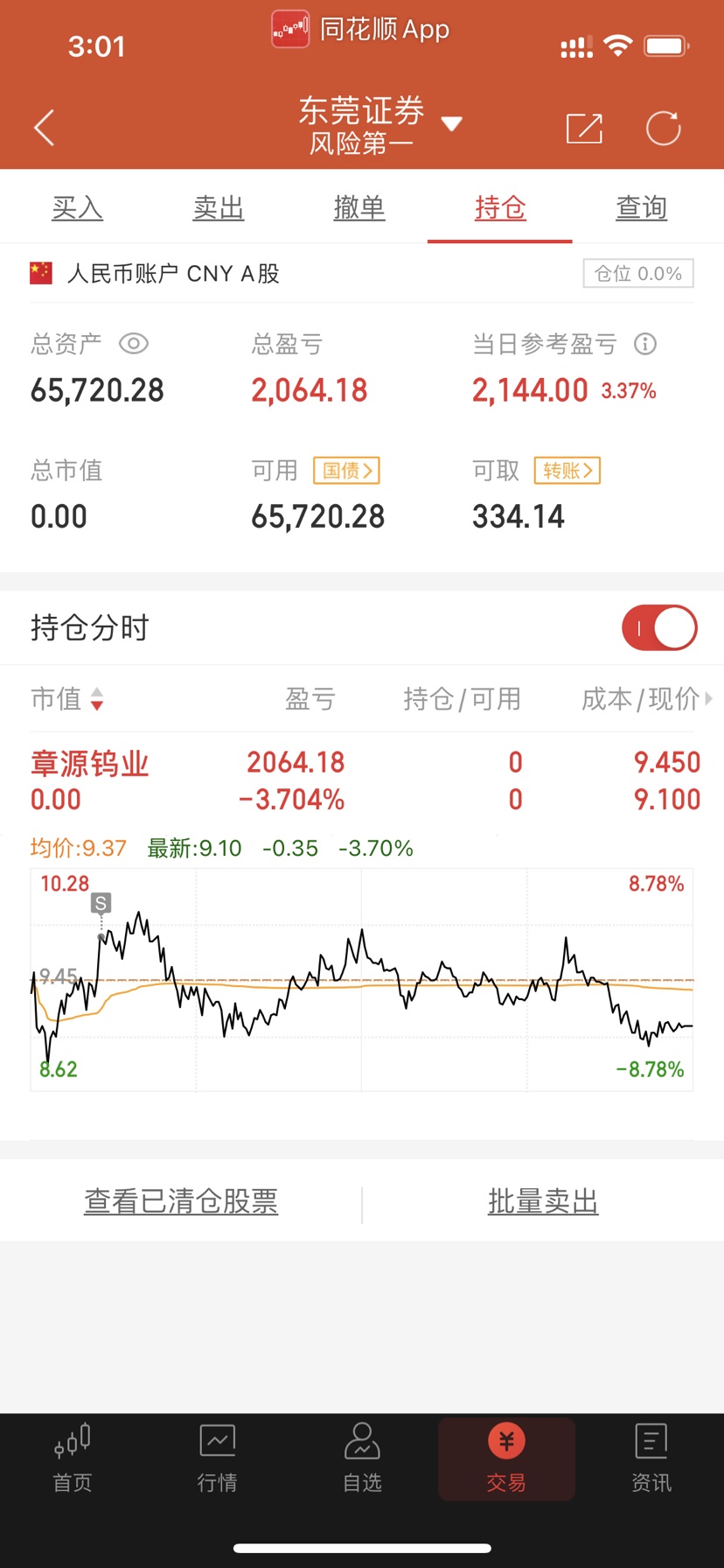Viewport: 724px width, 1568px height.
Task: Share the holdings page
Action: click(x=584, y=128)
